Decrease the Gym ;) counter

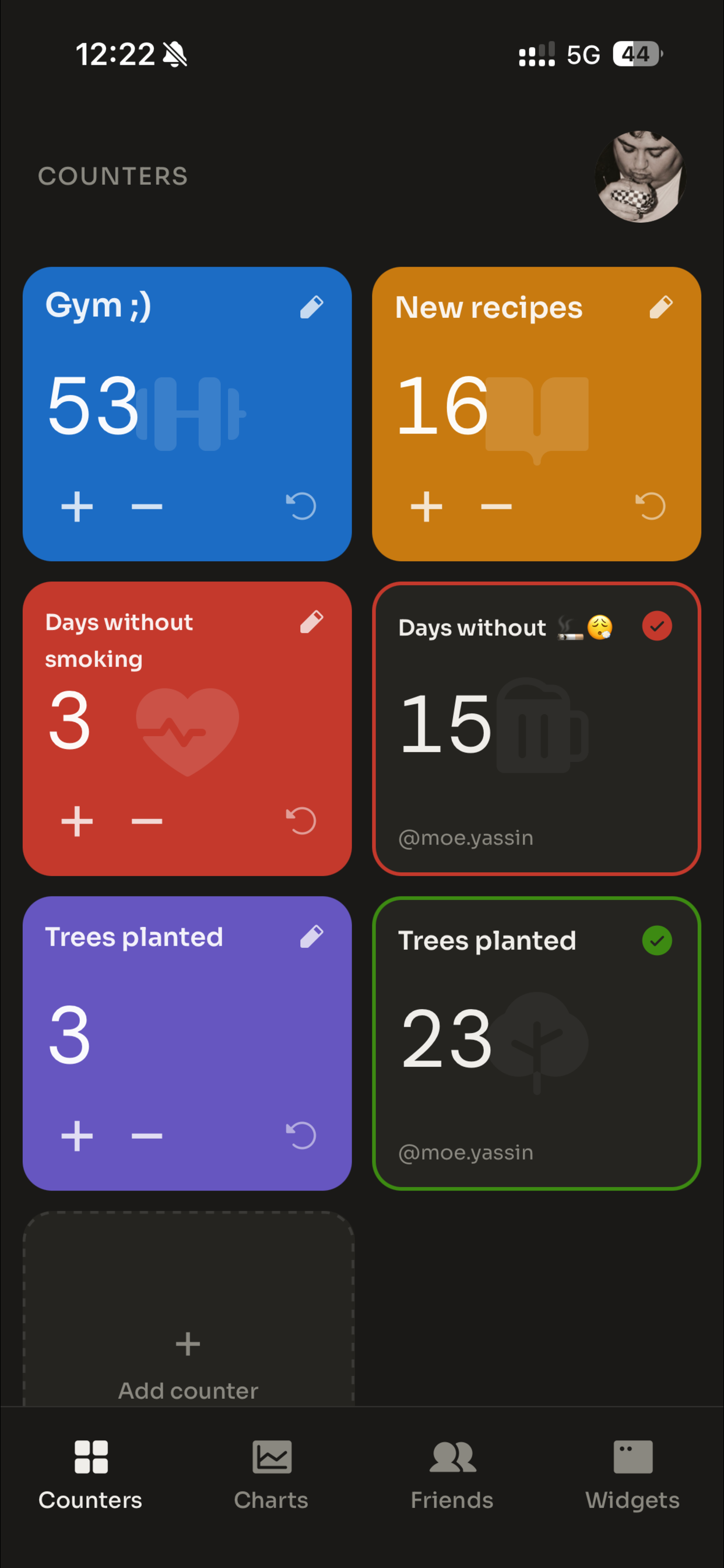pos(147,506)
